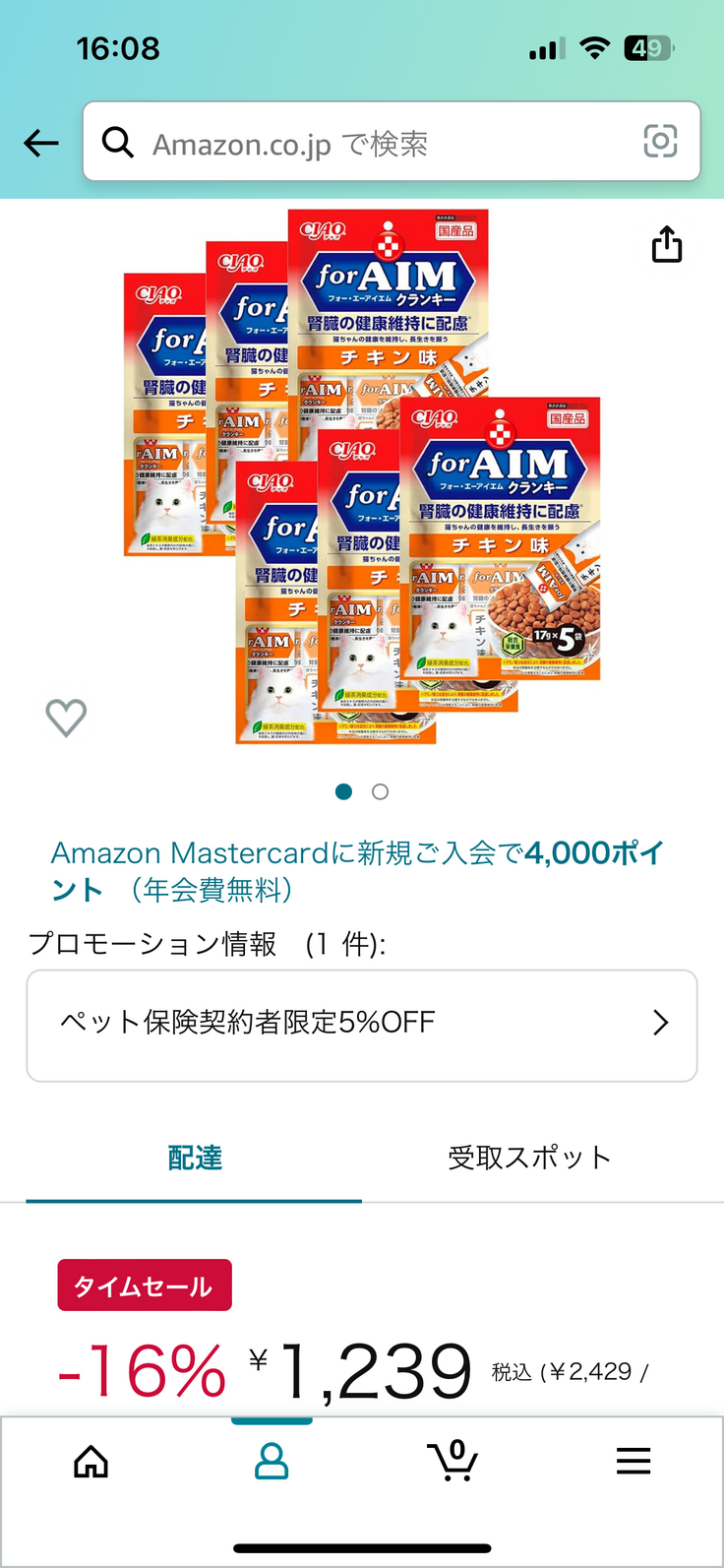Select the 配達 tab
724x1568 pixels.
click(x=195, y=1159)
